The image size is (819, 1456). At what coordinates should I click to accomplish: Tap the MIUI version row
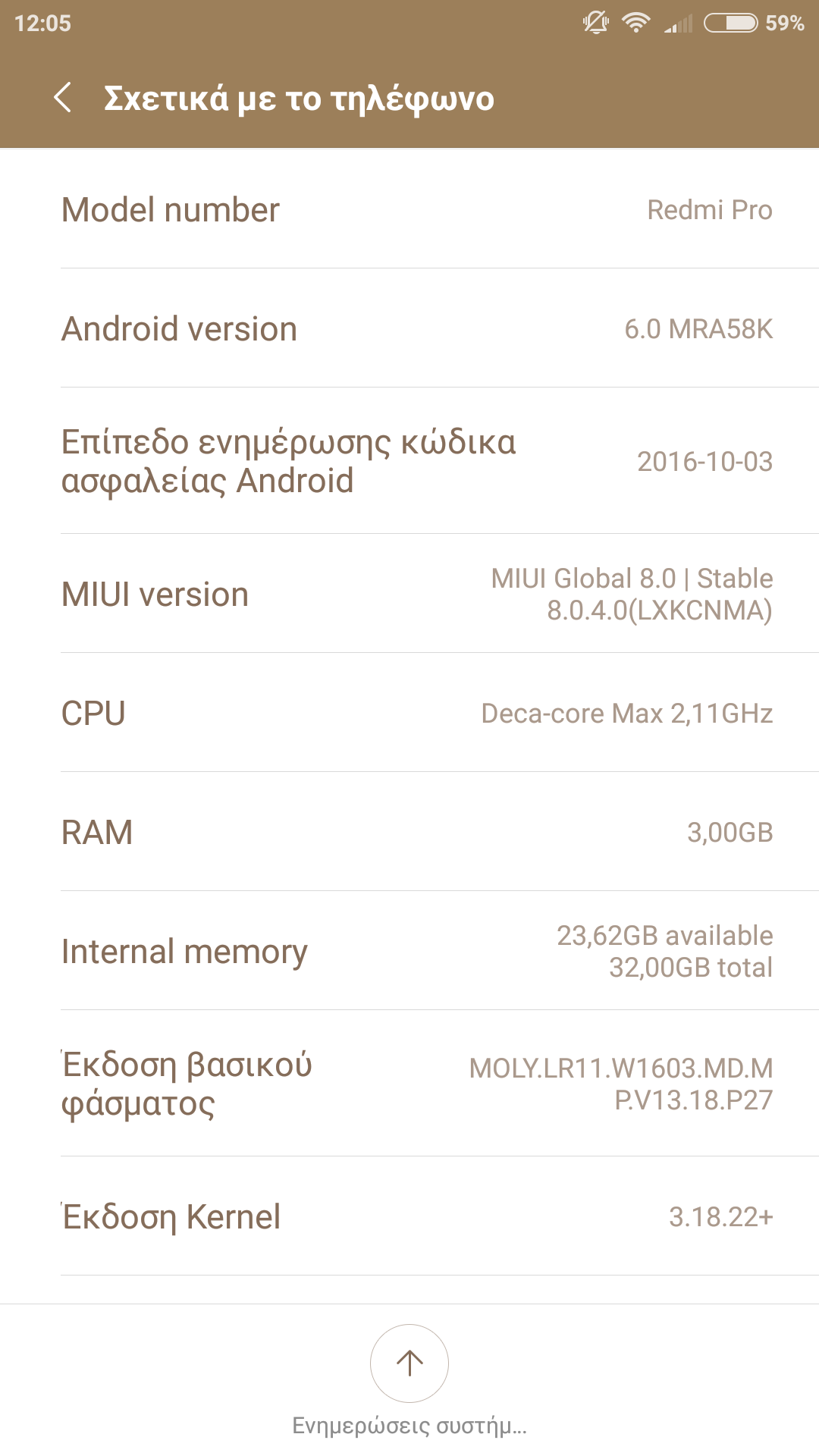point(409,595)
